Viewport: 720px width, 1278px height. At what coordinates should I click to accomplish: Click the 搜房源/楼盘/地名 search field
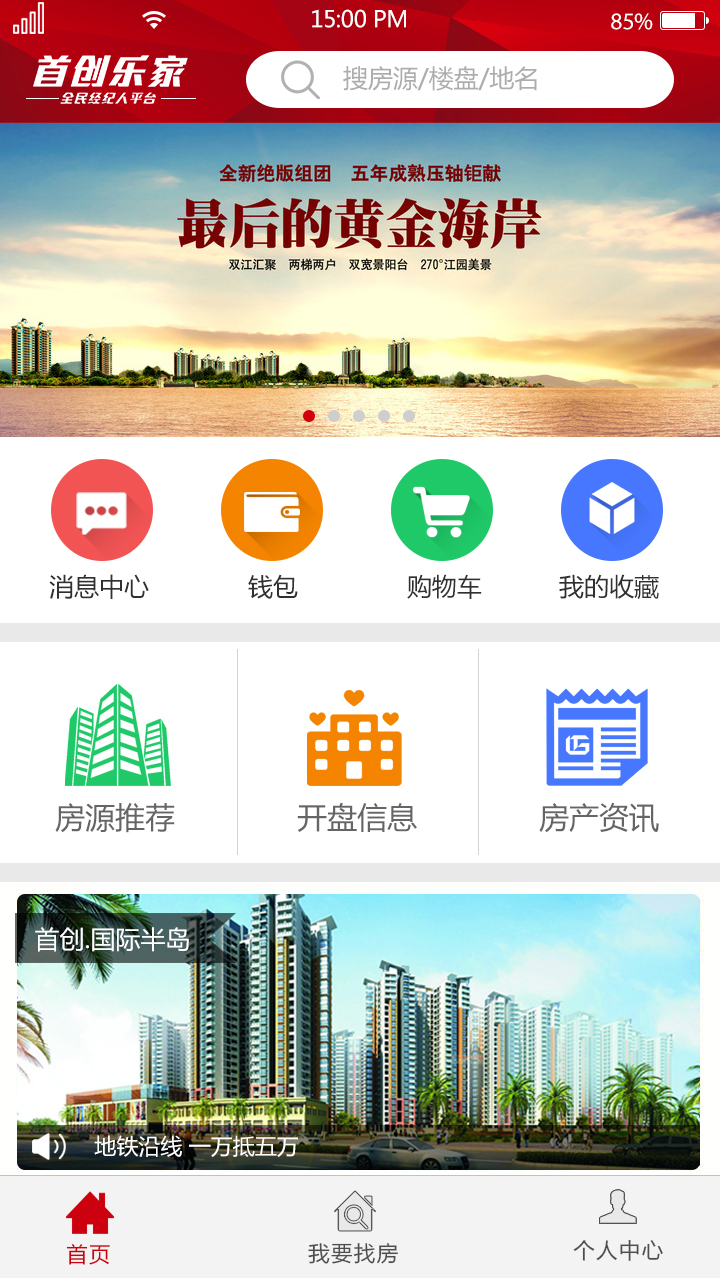pyautogui.click(x=460, y=78)
